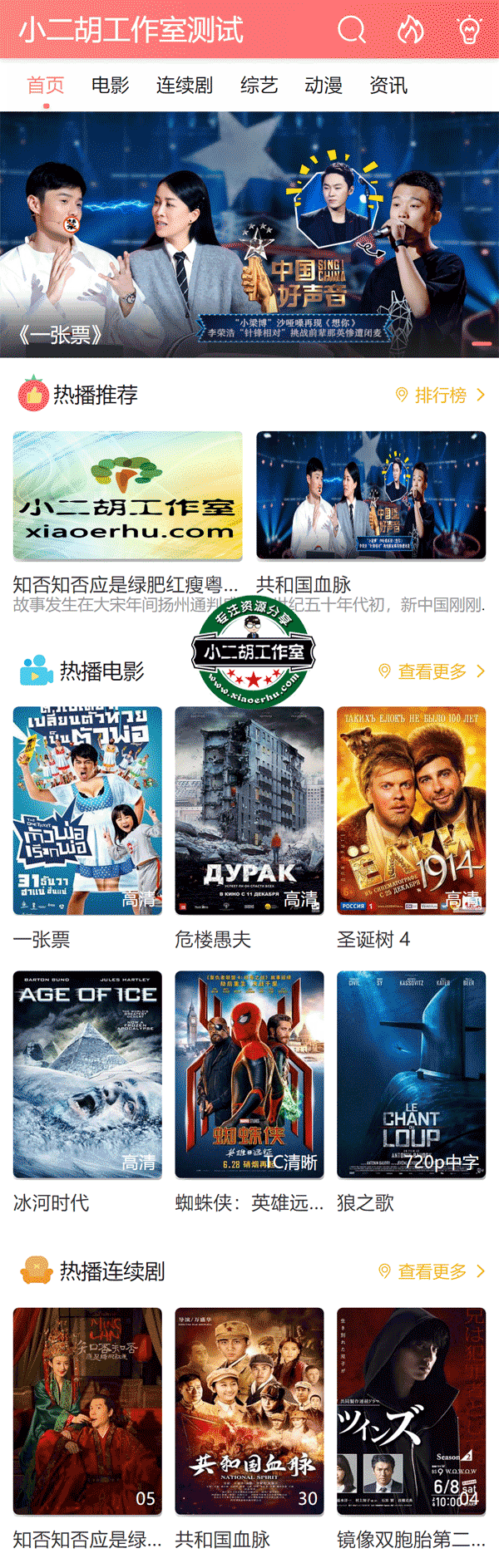Screen dimensions: 499x1568
Task: Switch to the 连续剧 tab
Action: 185,86
